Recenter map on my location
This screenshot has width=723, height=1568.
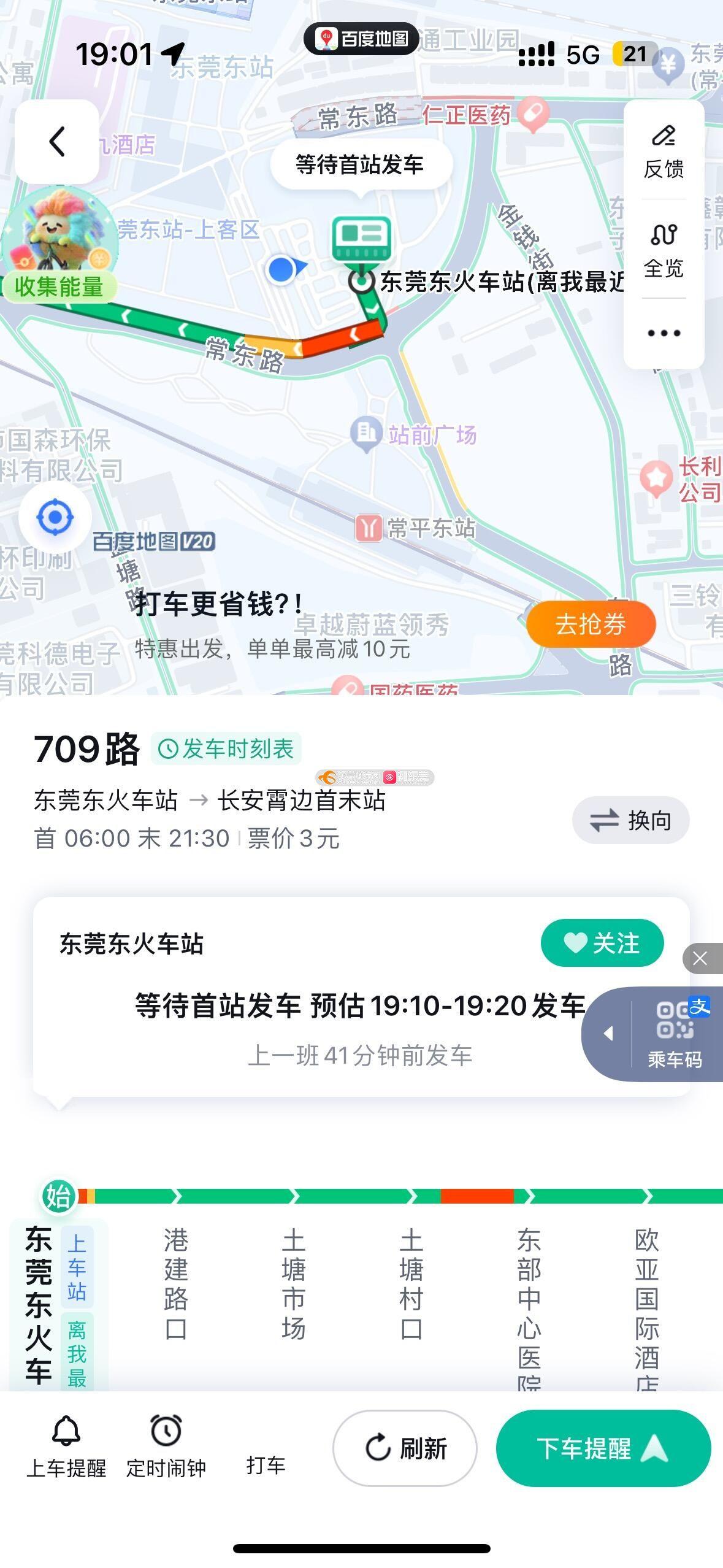(x=55, y=517)
